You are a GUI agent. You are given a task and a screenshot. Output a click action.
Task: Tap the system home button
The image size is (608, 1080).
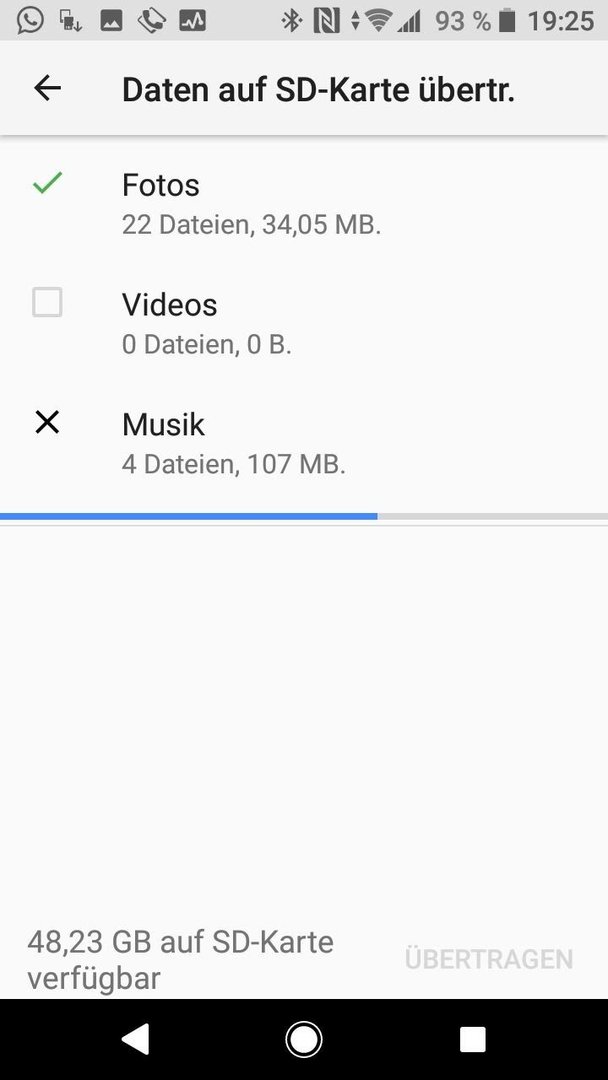click(x=304, y=1039)
